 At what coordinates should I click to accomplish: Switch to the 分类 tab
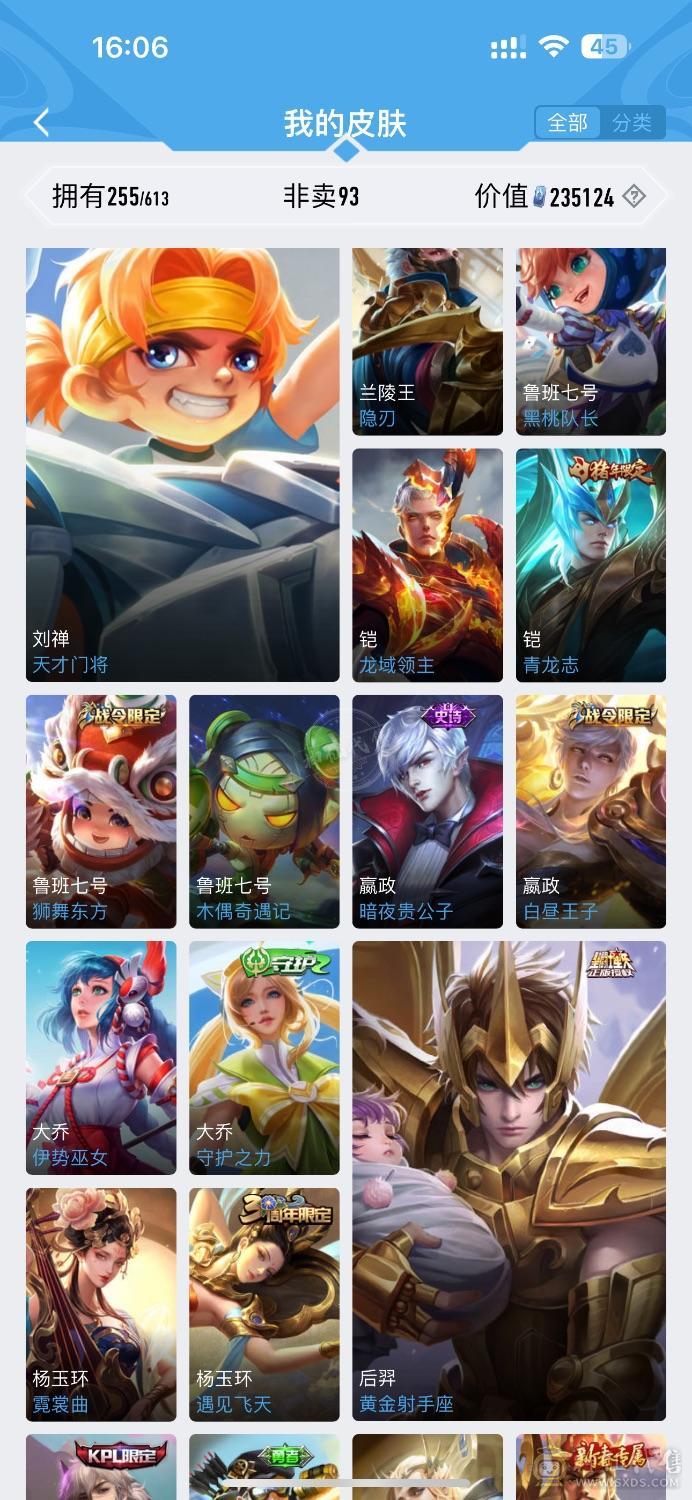632,123
